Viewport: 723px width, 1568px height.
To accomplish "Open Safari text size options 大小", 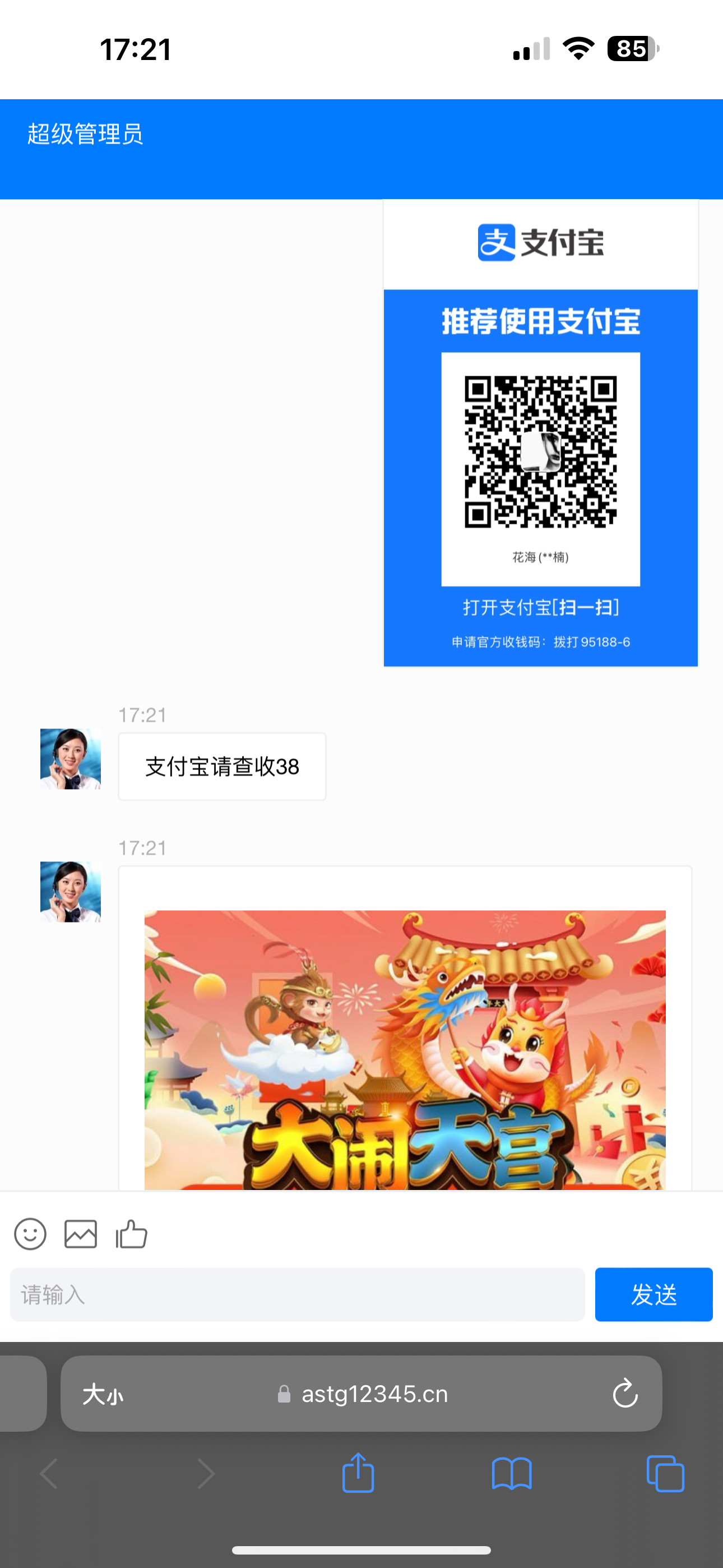I will pos(103,1394).
